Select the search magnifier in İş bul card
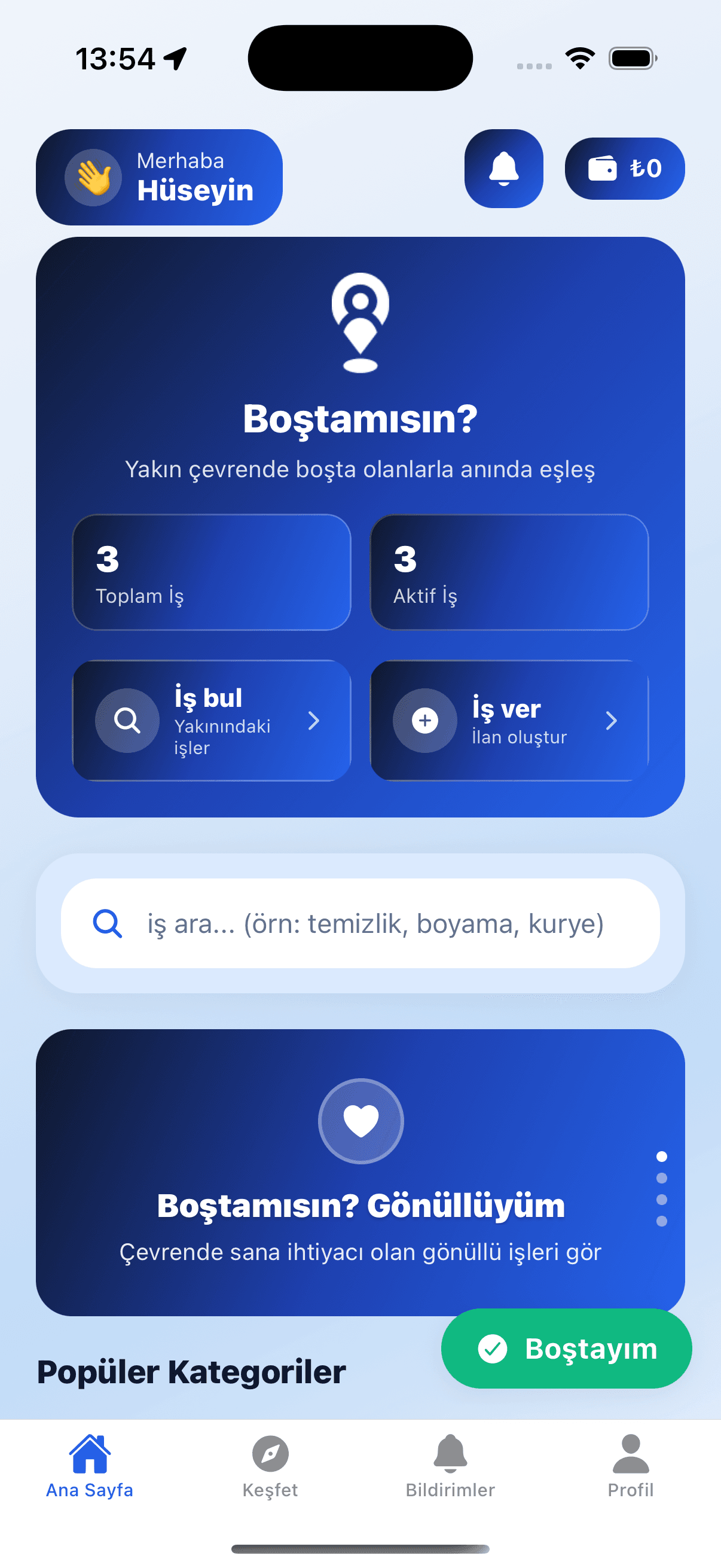 127,720
